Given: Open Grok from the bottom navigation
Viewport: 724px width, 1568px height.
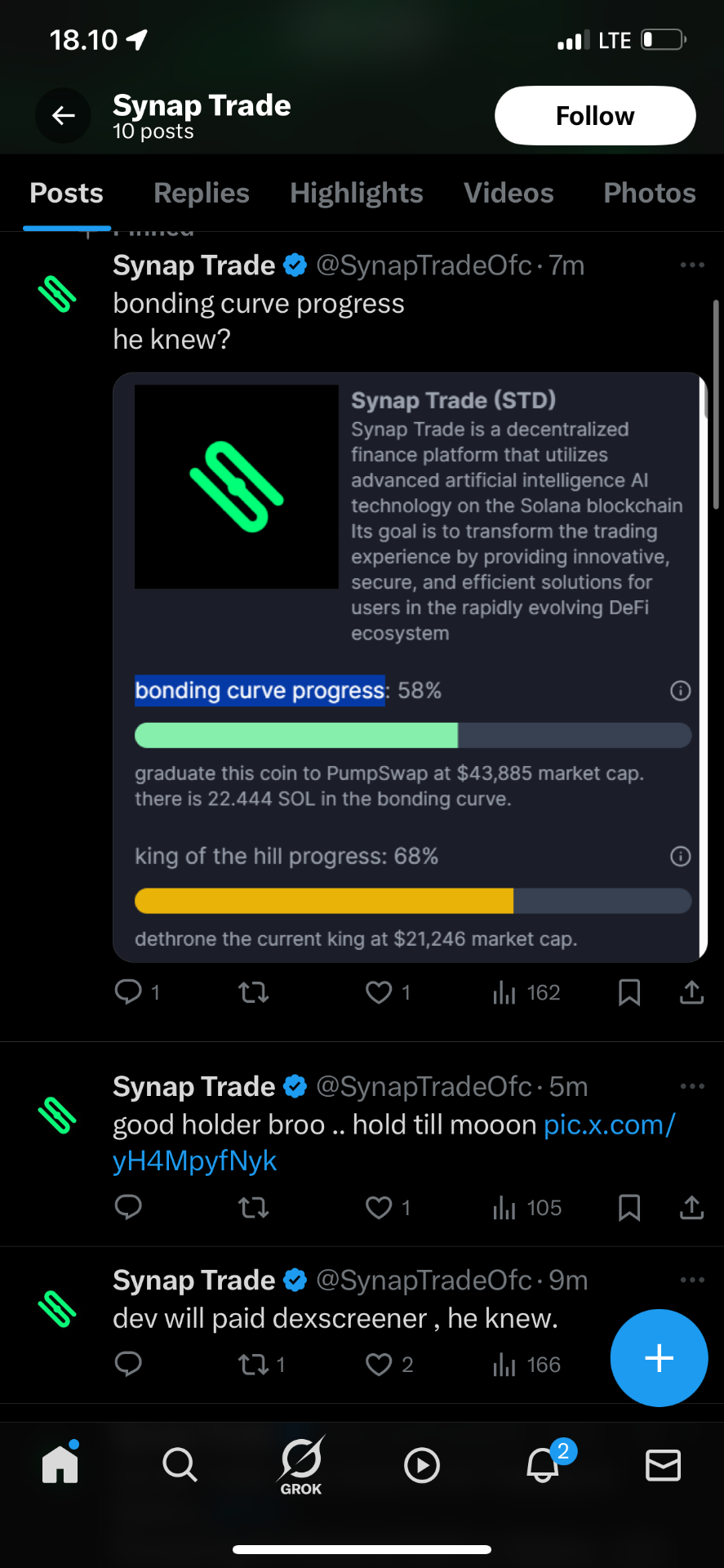Looking at the screenshot, I should coord(300,1464).
